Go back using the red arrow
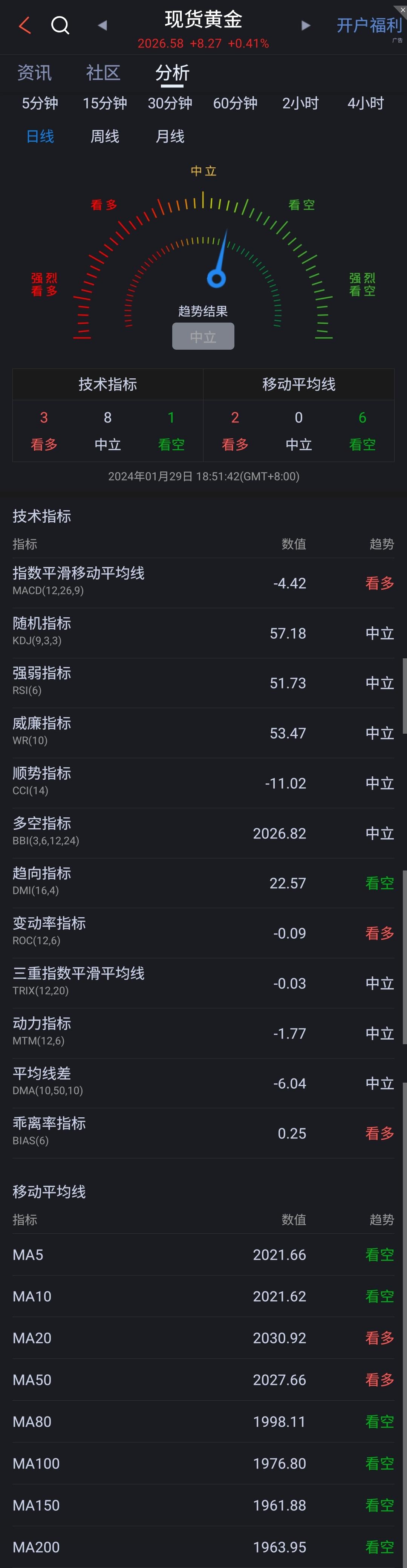This screenshot has width=407, height=1568. (25, 25)
